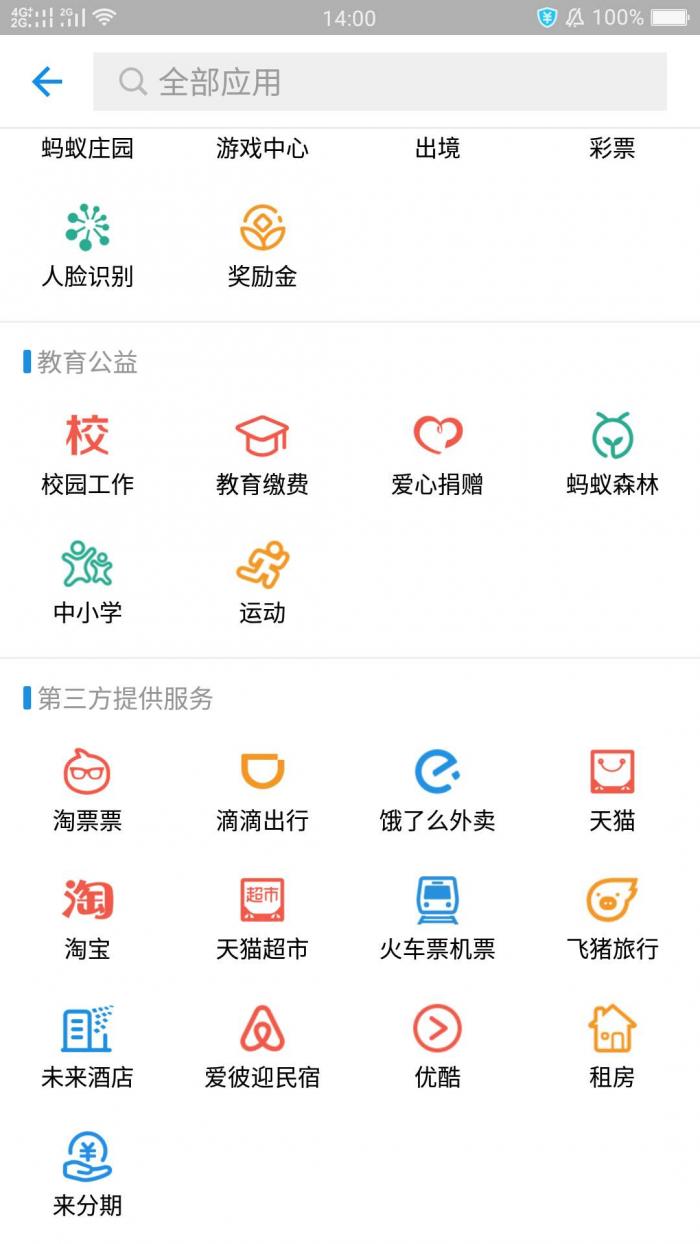The image size is (700, 1244).
Task: Open the 奖励金 rewards app
Action: (x=262, y=229)
